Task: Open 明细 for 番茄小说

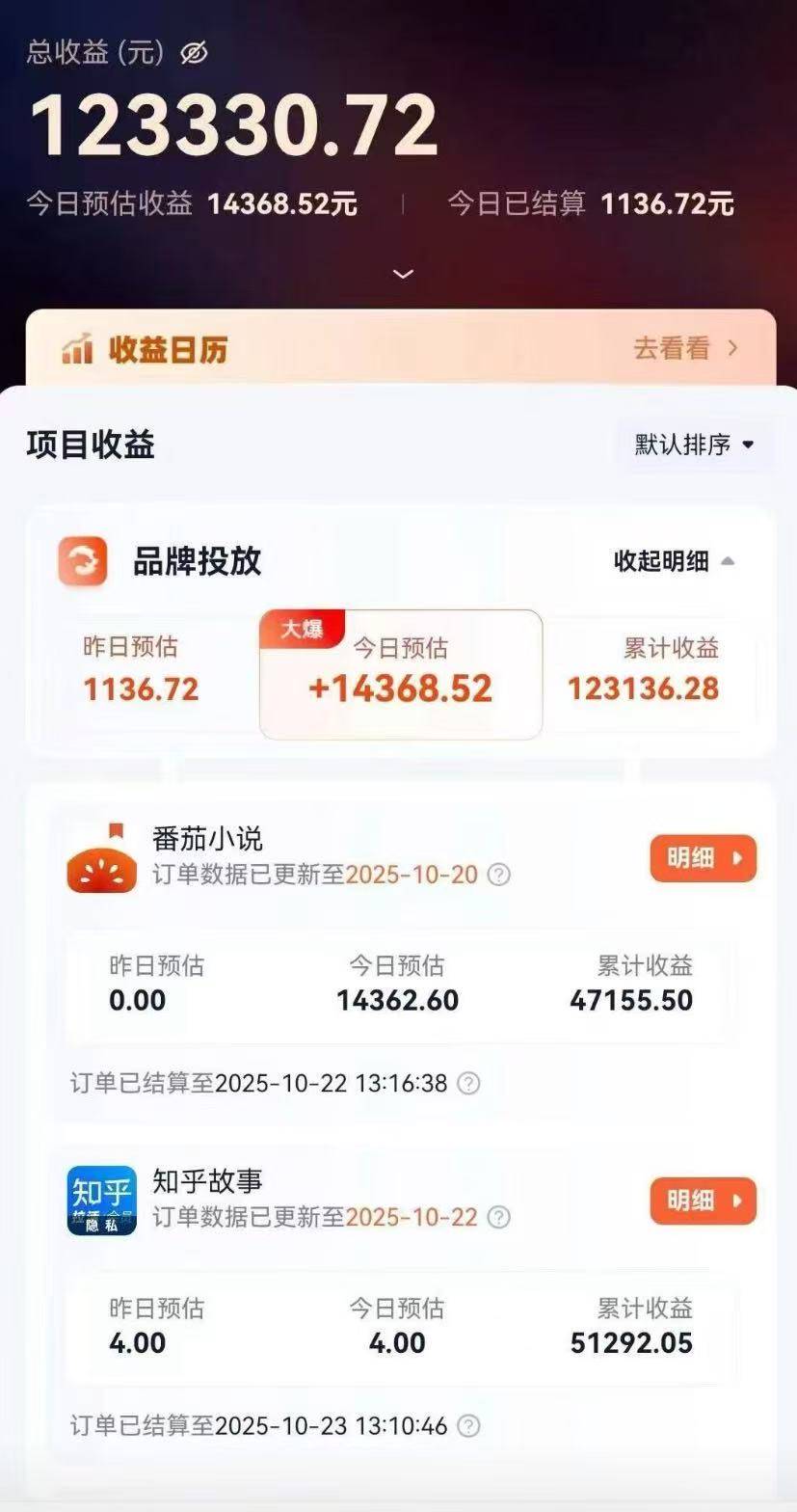Action: click(x=703, y=858)
